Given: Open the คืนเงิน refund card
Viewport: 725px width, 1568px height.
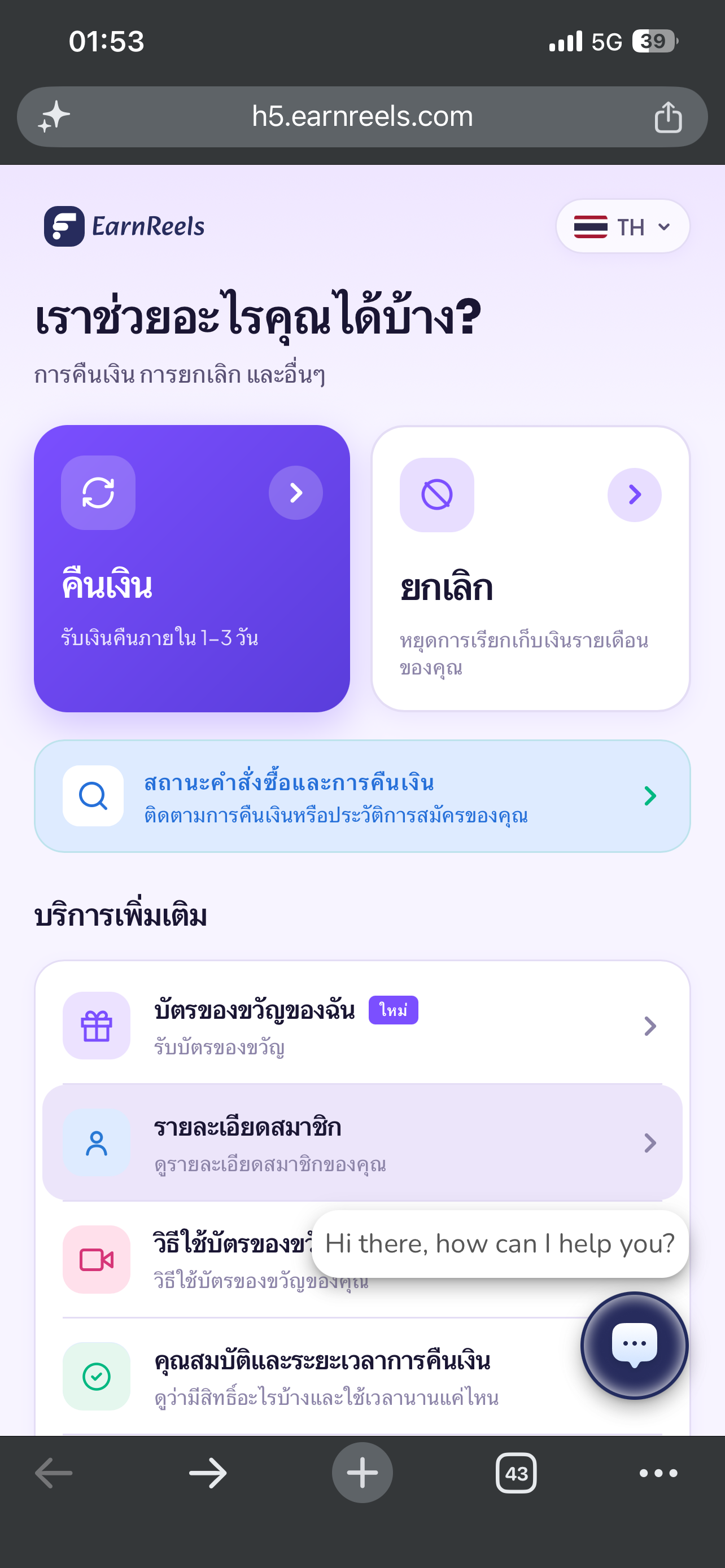Looking at the screenshot, I should (x=192, y=568).
